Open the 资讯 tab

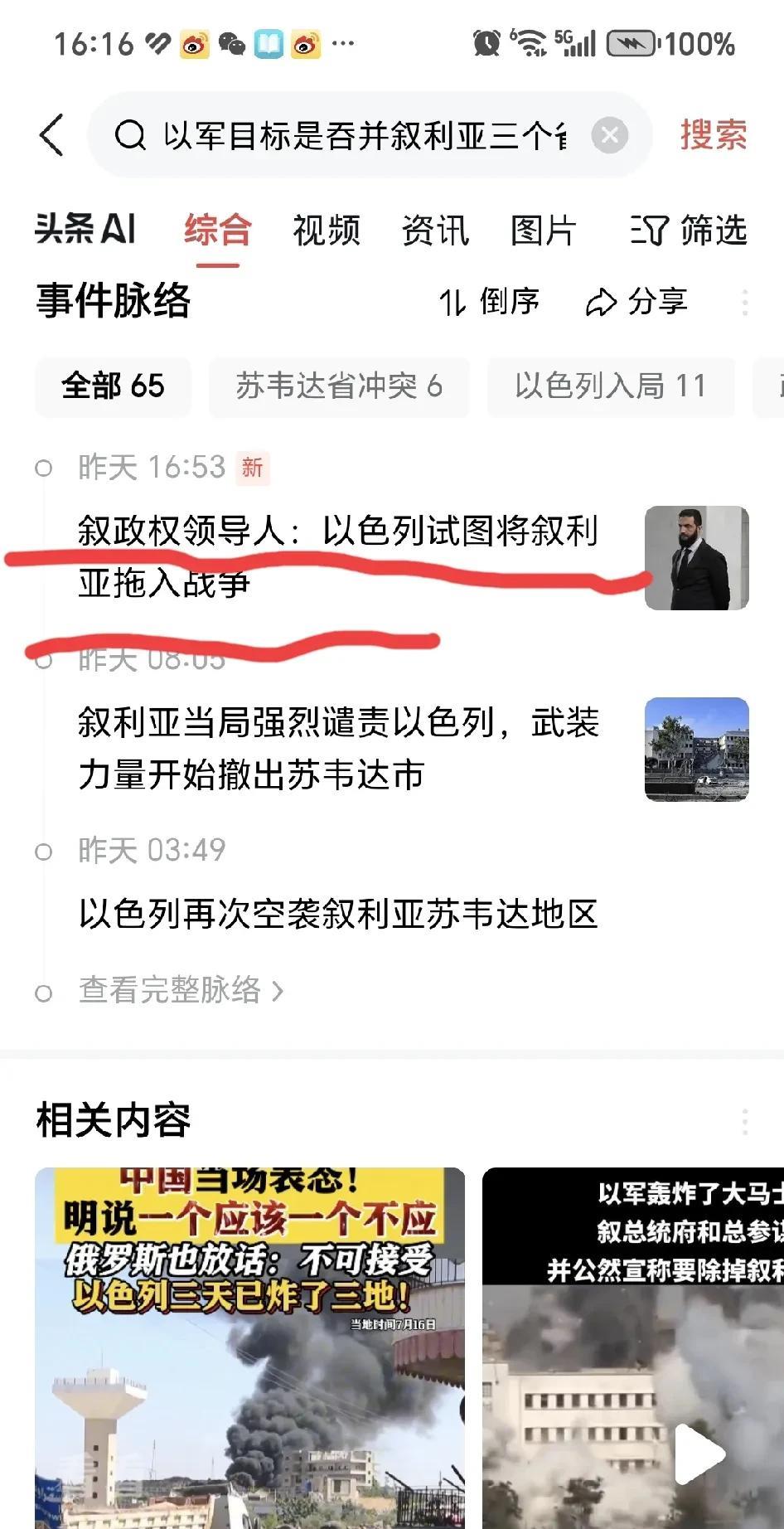coord(435,230)
